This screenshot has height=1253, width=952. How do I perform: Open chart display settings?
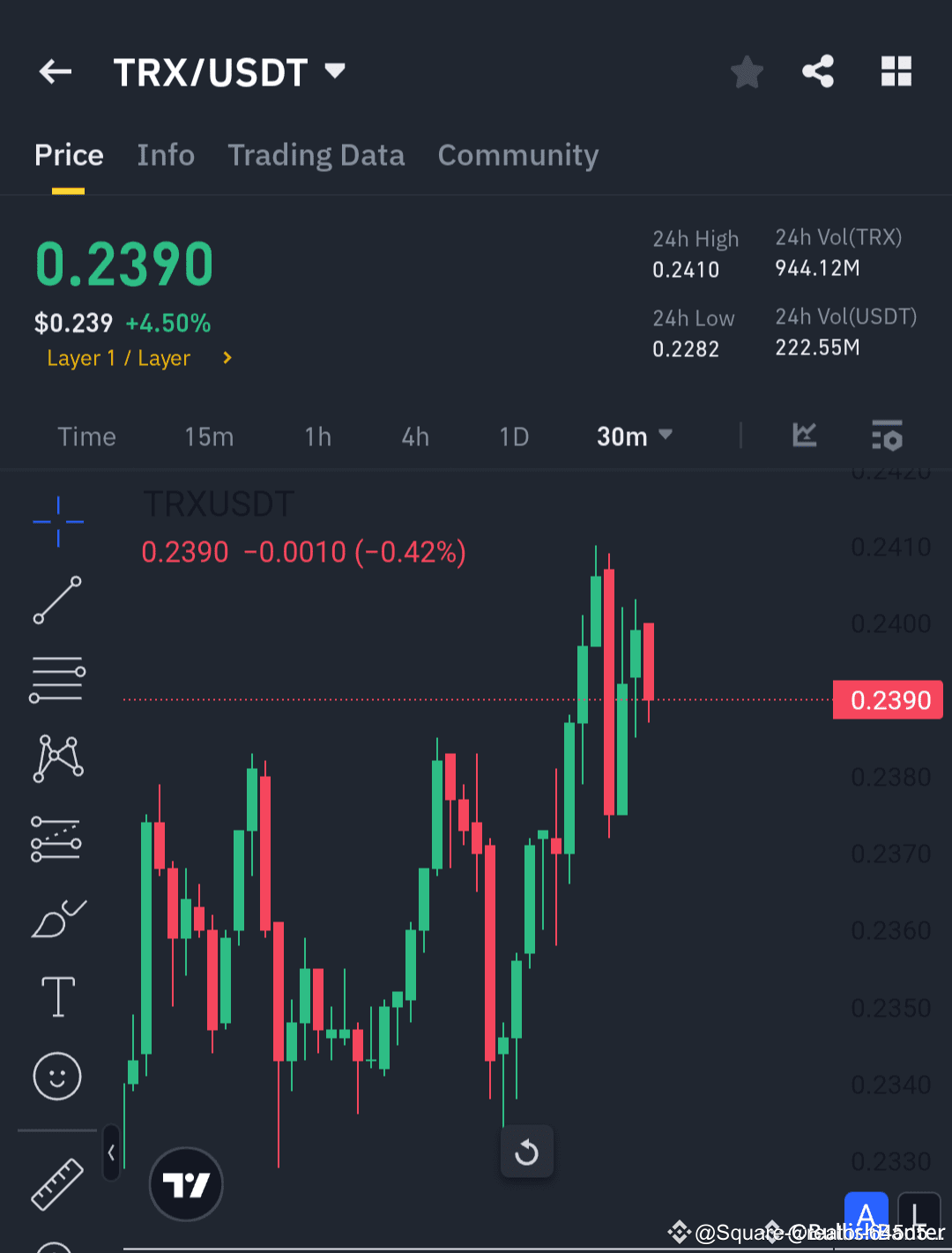tap(887, 436)
